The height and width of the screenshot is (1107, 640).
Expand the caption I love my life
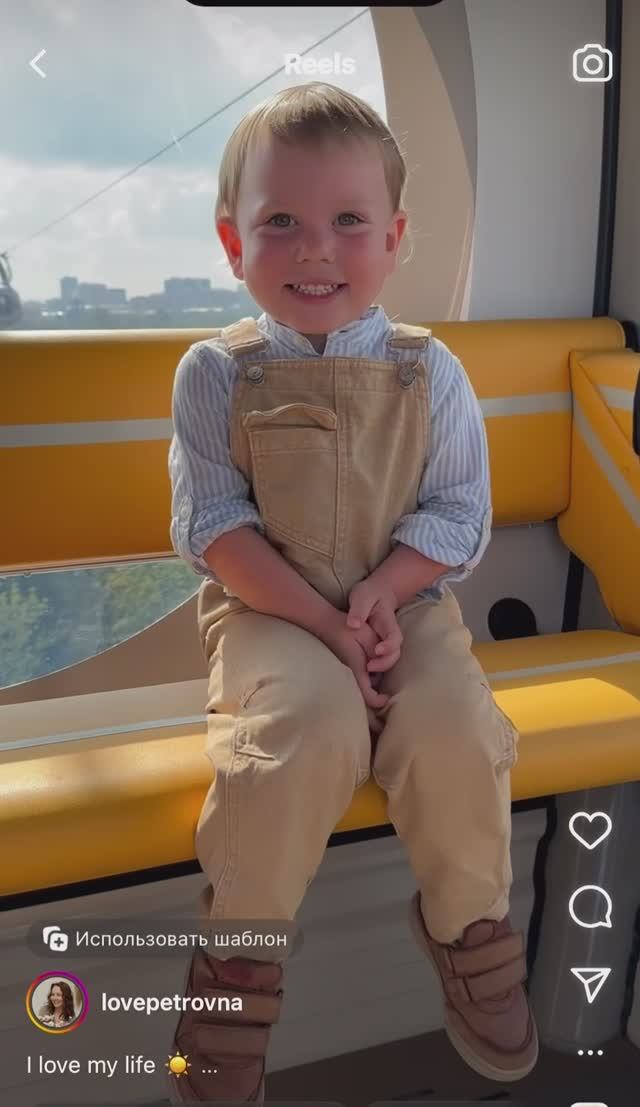click(208, 1066)
